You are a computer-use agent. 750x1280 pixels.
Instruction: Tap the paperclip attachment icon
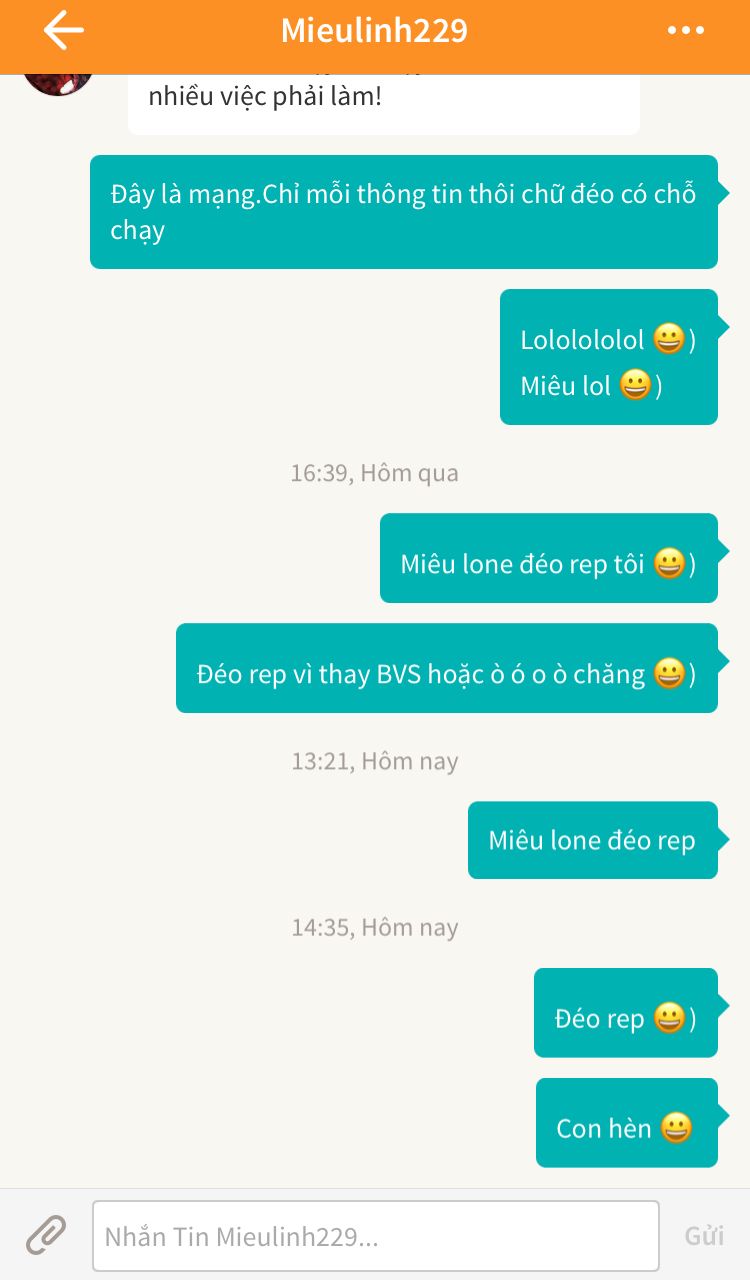pos(46,1236)
